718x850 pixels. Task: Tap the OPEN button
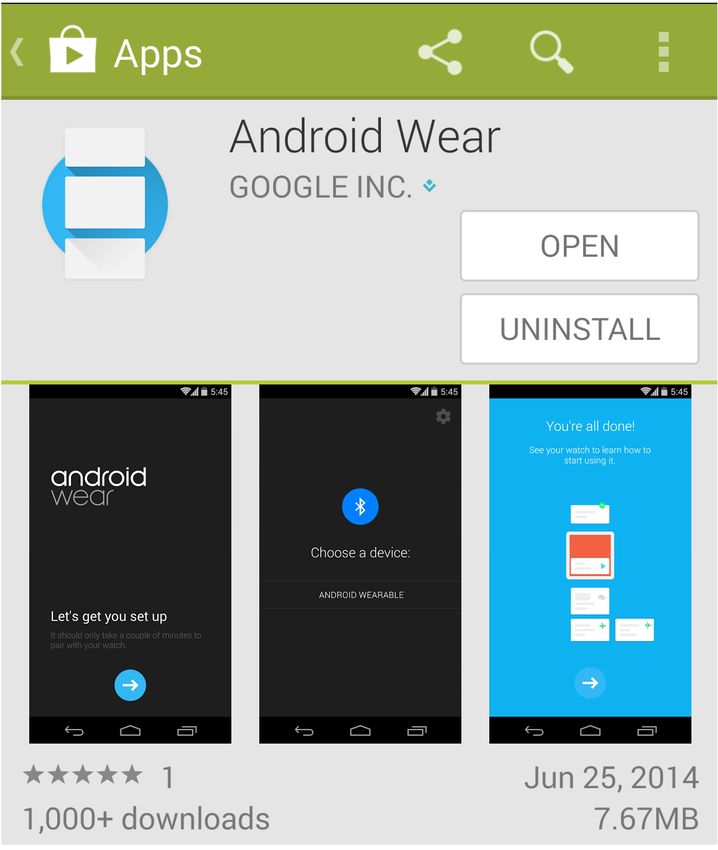579,246
